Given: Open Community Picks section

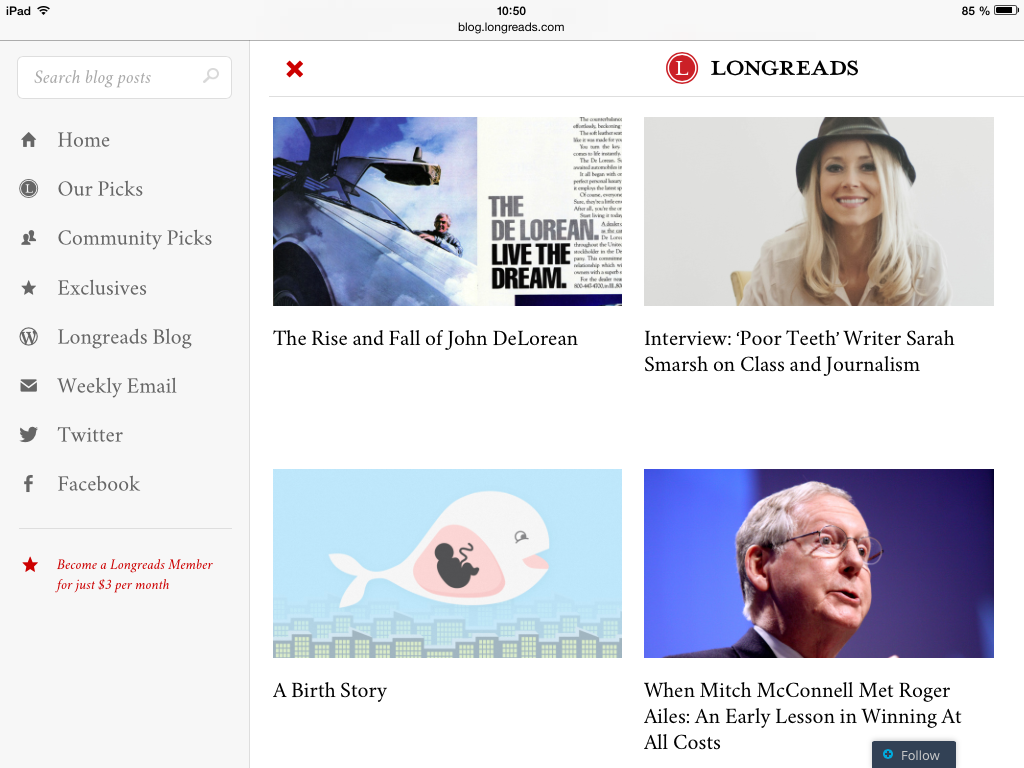Looking at the screenshot, I should point(134,238).
